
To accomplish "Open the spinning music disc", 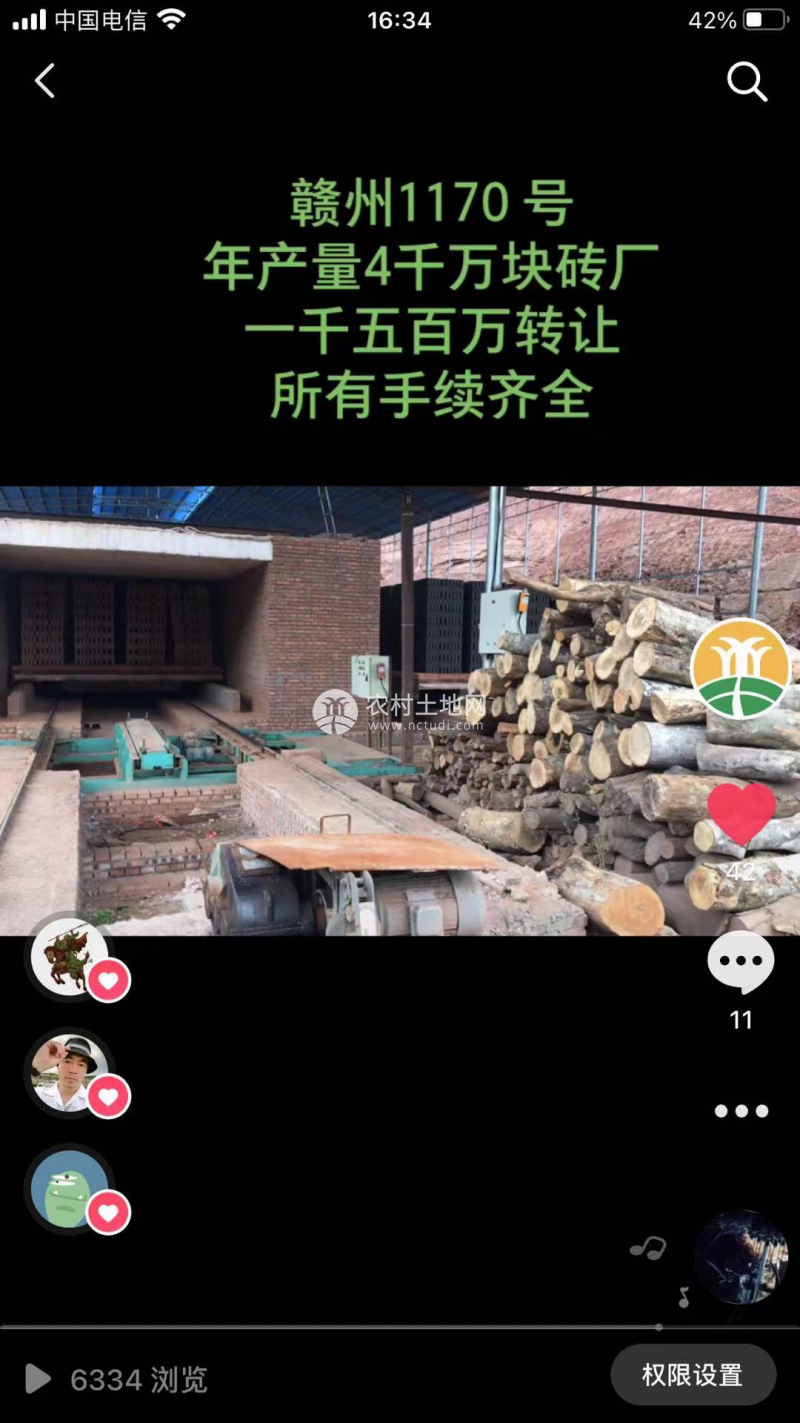I will [x=741, y=1258].
